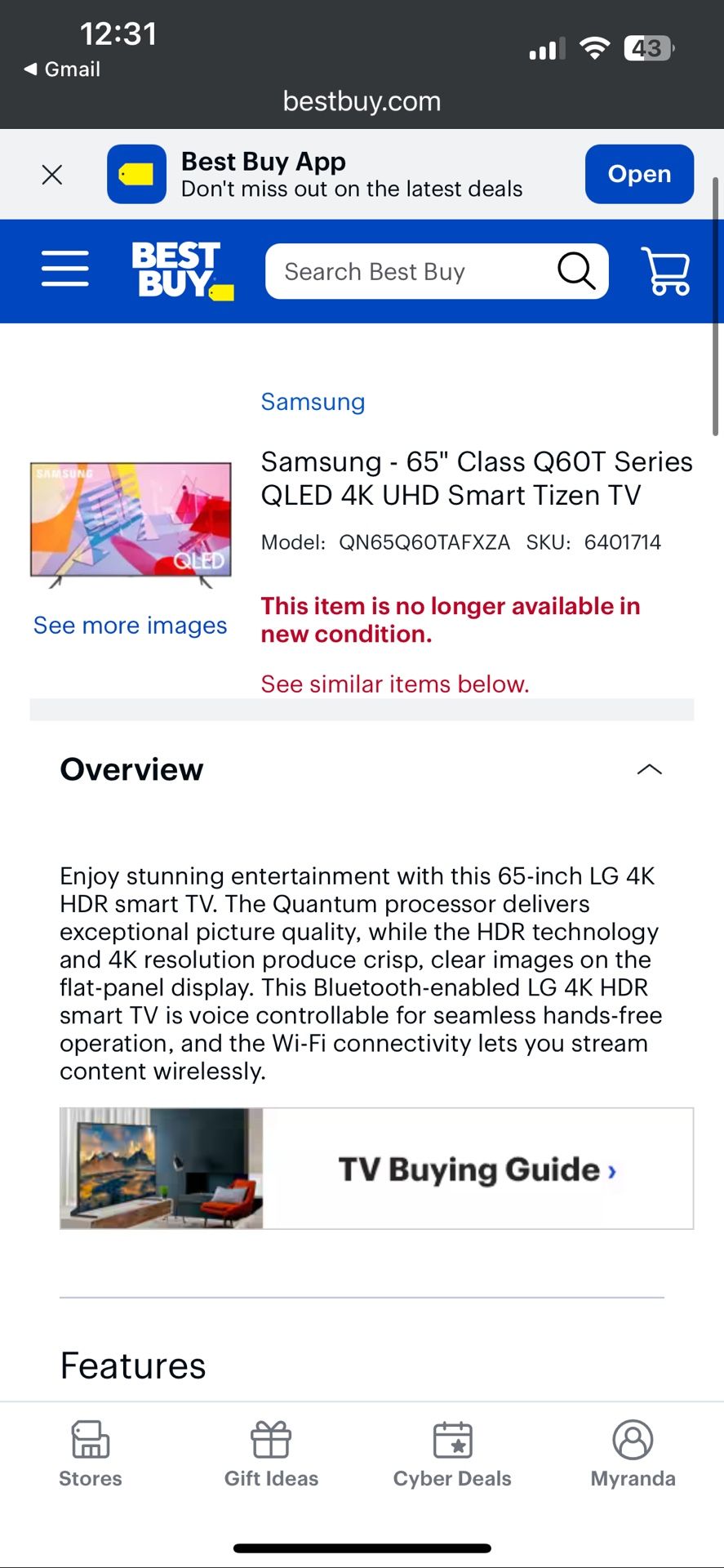Collapse the Overview section
The height and width of the screenshot is (1568, 724).
click(649, 768)
